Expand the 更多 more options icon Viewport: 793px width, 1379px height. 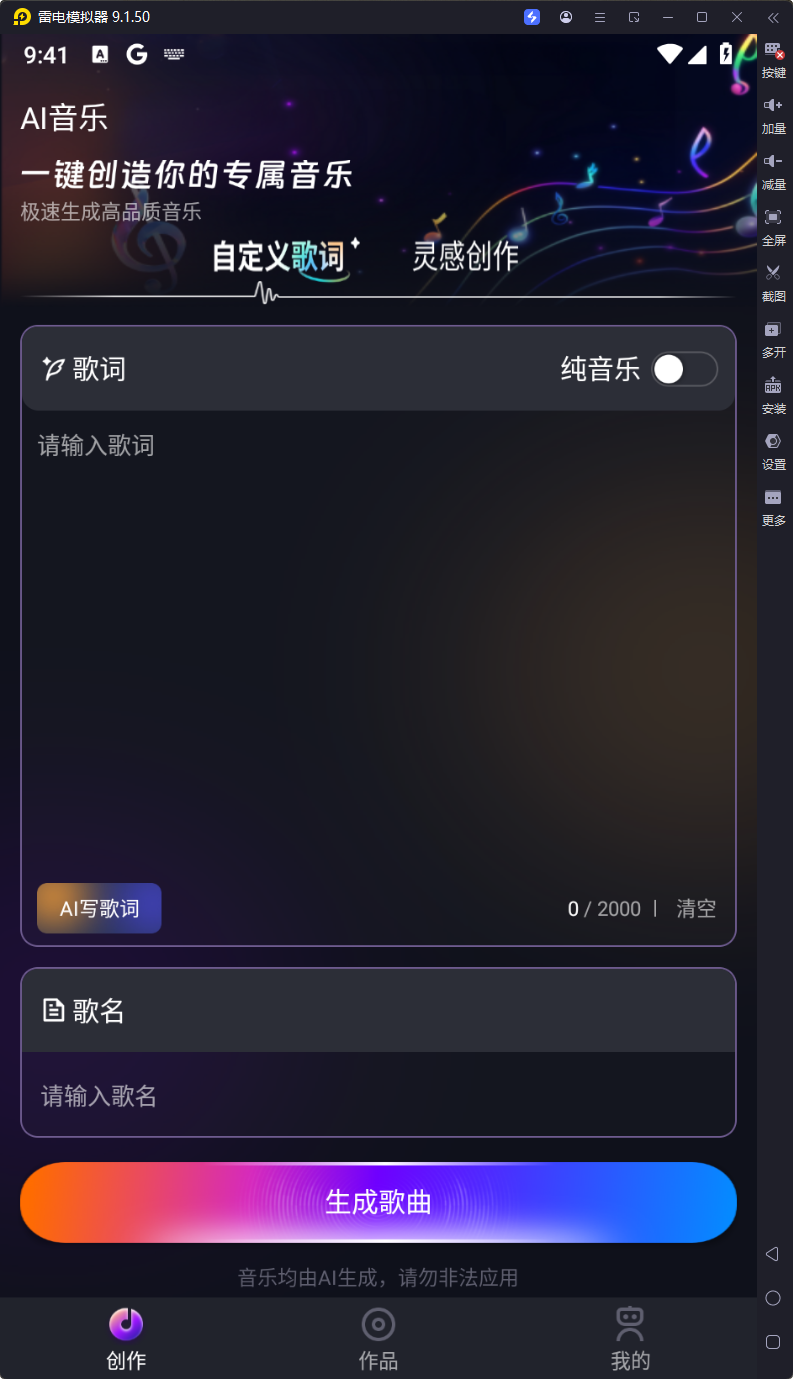tap(772, 507)
